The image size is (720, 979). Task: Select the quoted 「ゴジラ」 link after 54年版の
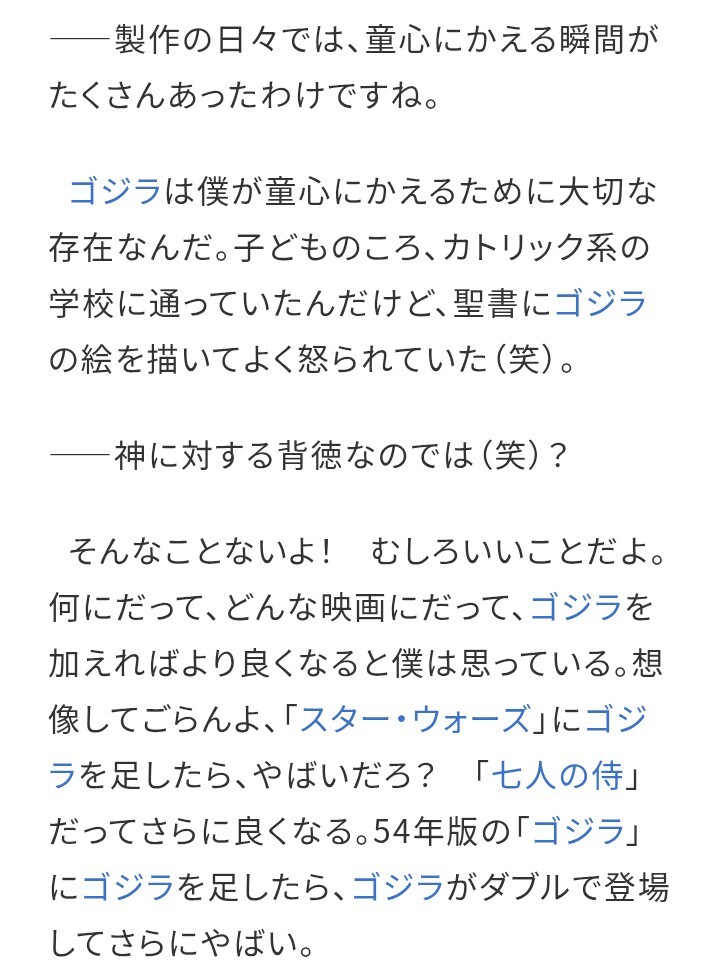tap(579, 830)
